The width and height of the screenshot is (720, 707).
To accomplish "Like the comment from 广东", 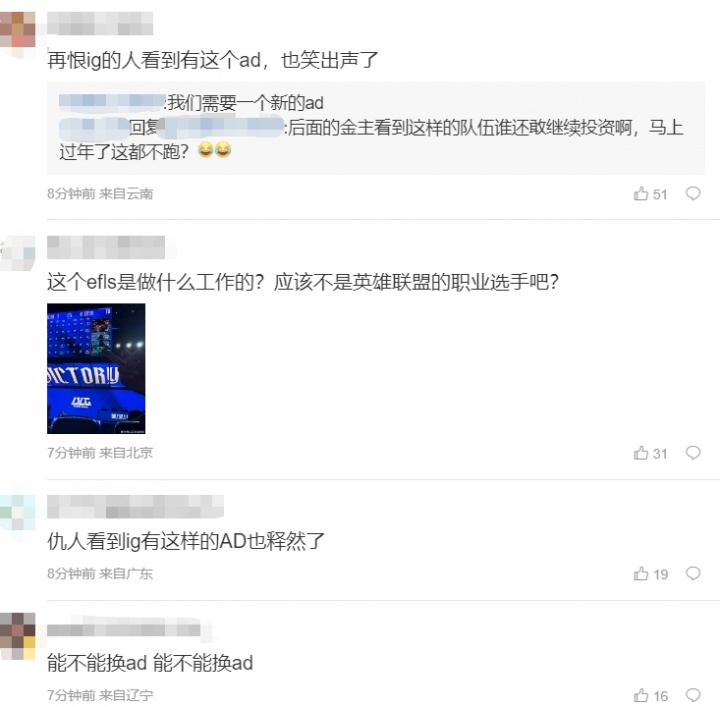I will [x=641, y=574].
